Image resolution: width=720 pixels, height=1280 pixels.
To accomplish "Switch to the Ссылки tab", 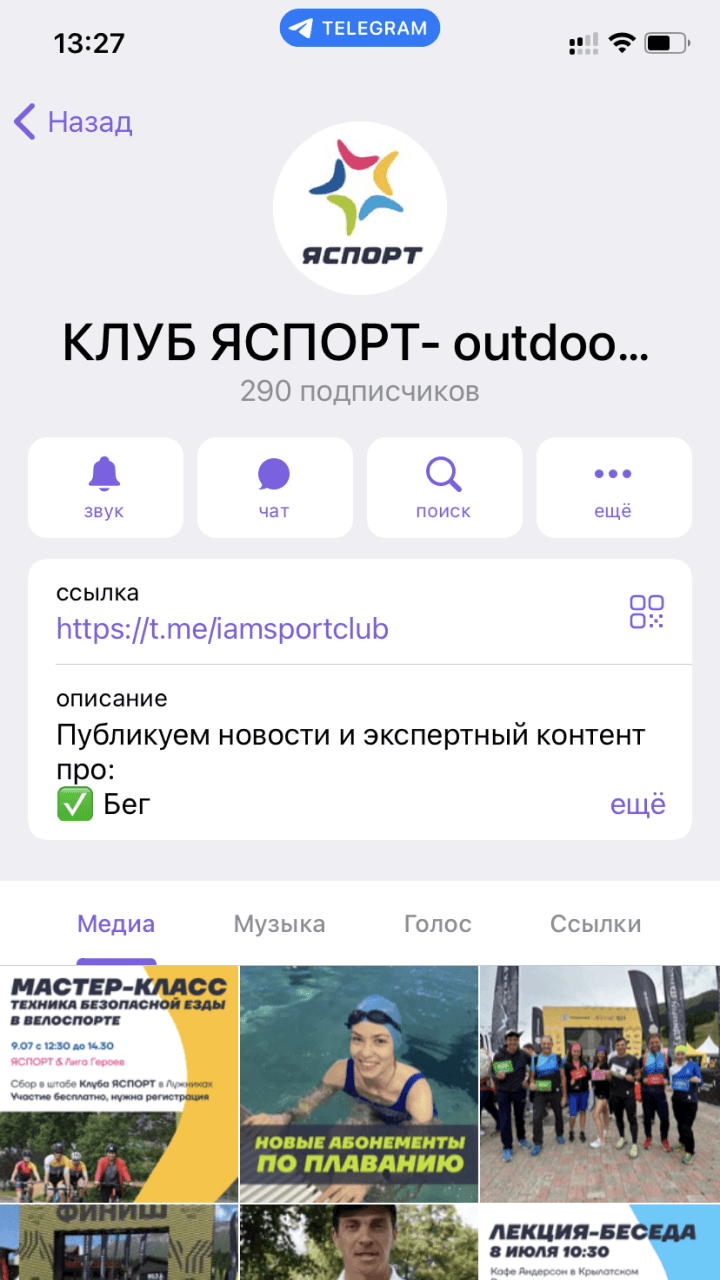I will [595, 924].
